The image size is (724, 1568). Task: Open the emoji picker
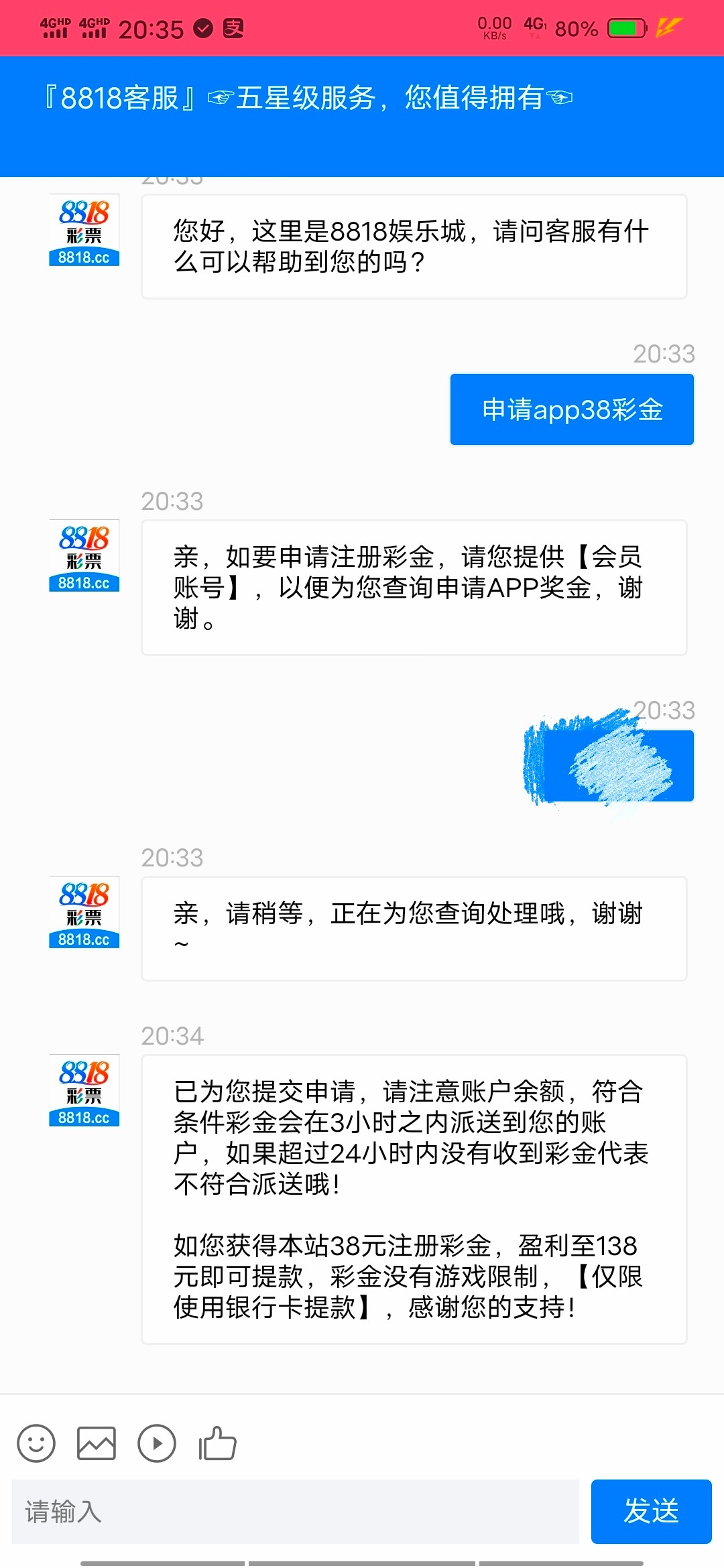(36, 1443)
